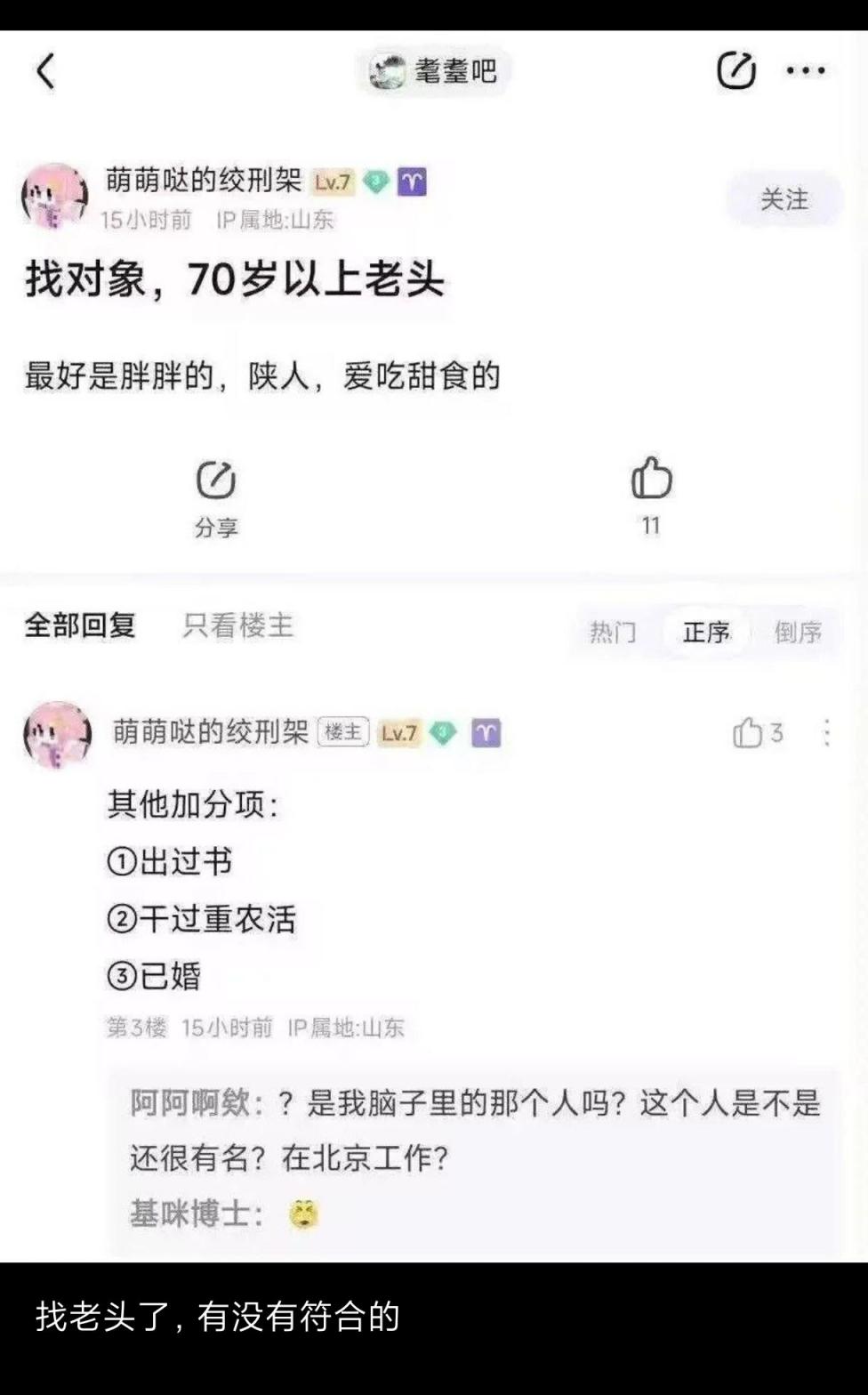
Task: Sort replies by 倒序
Action: pos(798,632)
